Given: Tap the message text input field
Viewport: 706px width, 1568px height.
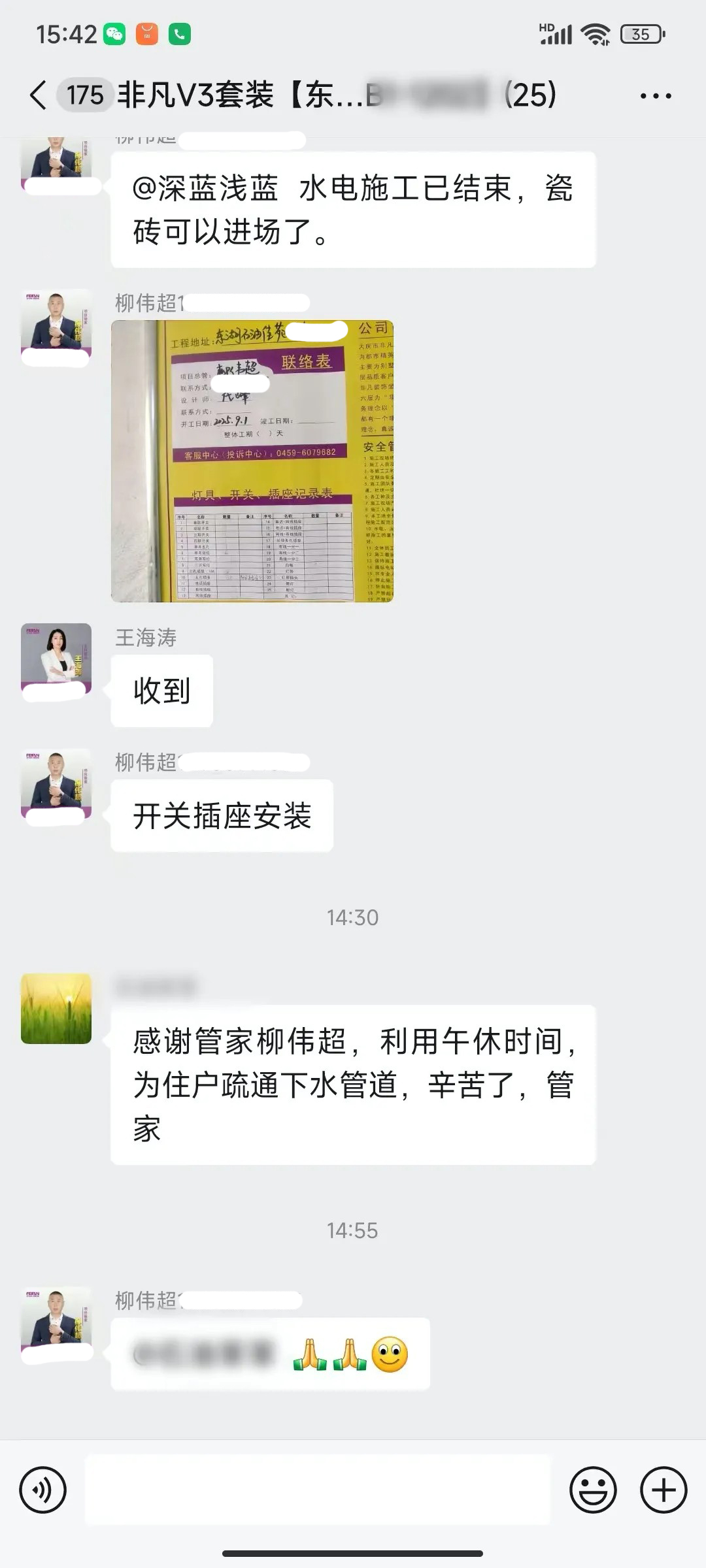Looking at the screenshot, I should tap(318, 1490).
